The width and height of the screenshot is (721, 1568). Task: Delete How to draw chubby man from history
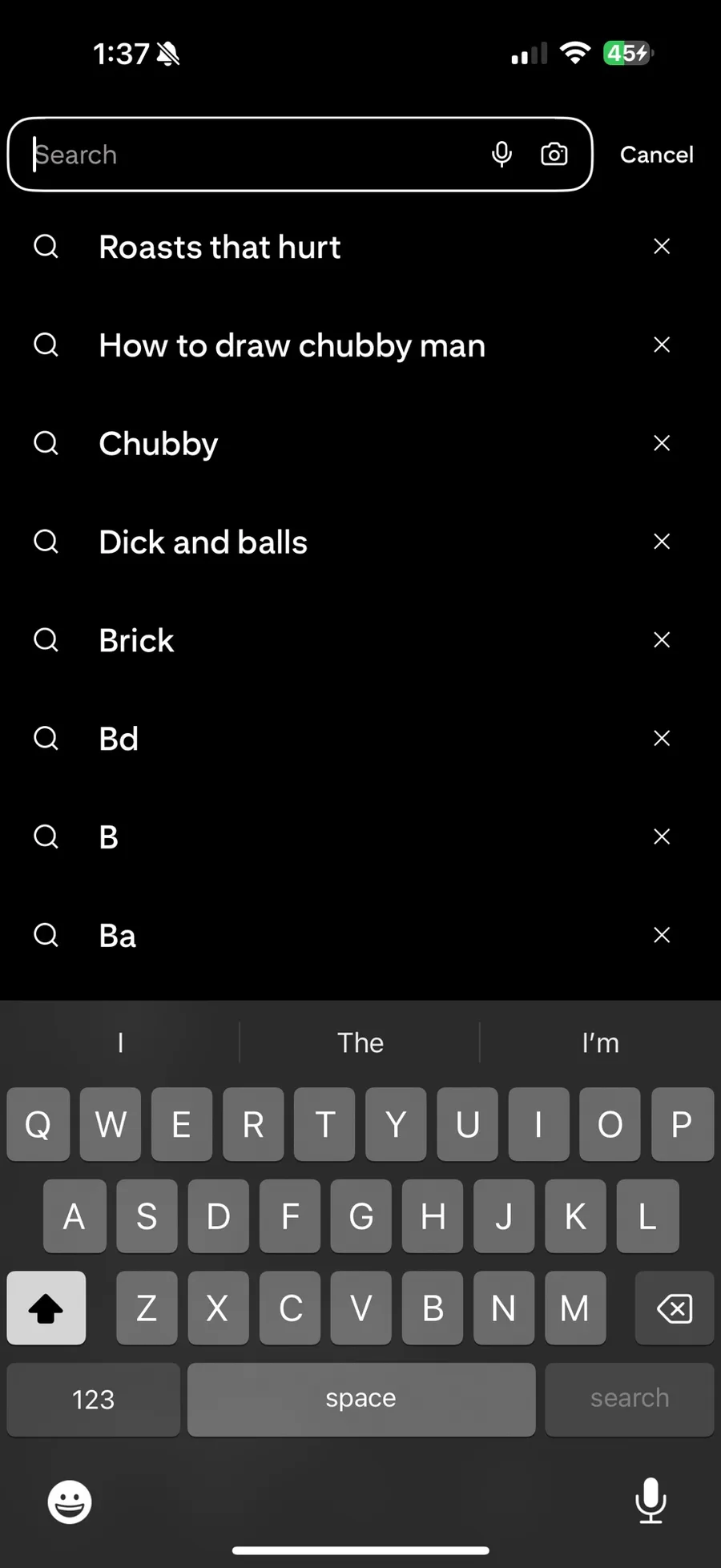click(x=662, y=345)
